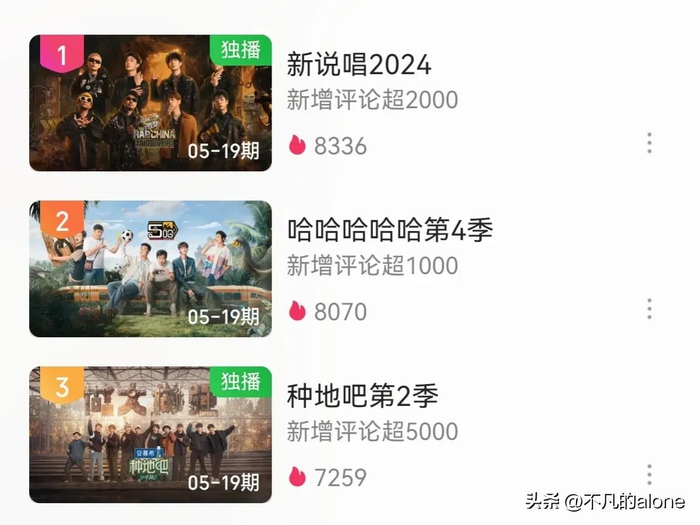Screen dimensions: 700x525
Task: Open more options for 哈哈哈哈哈第4季
Action: (649, 309)
